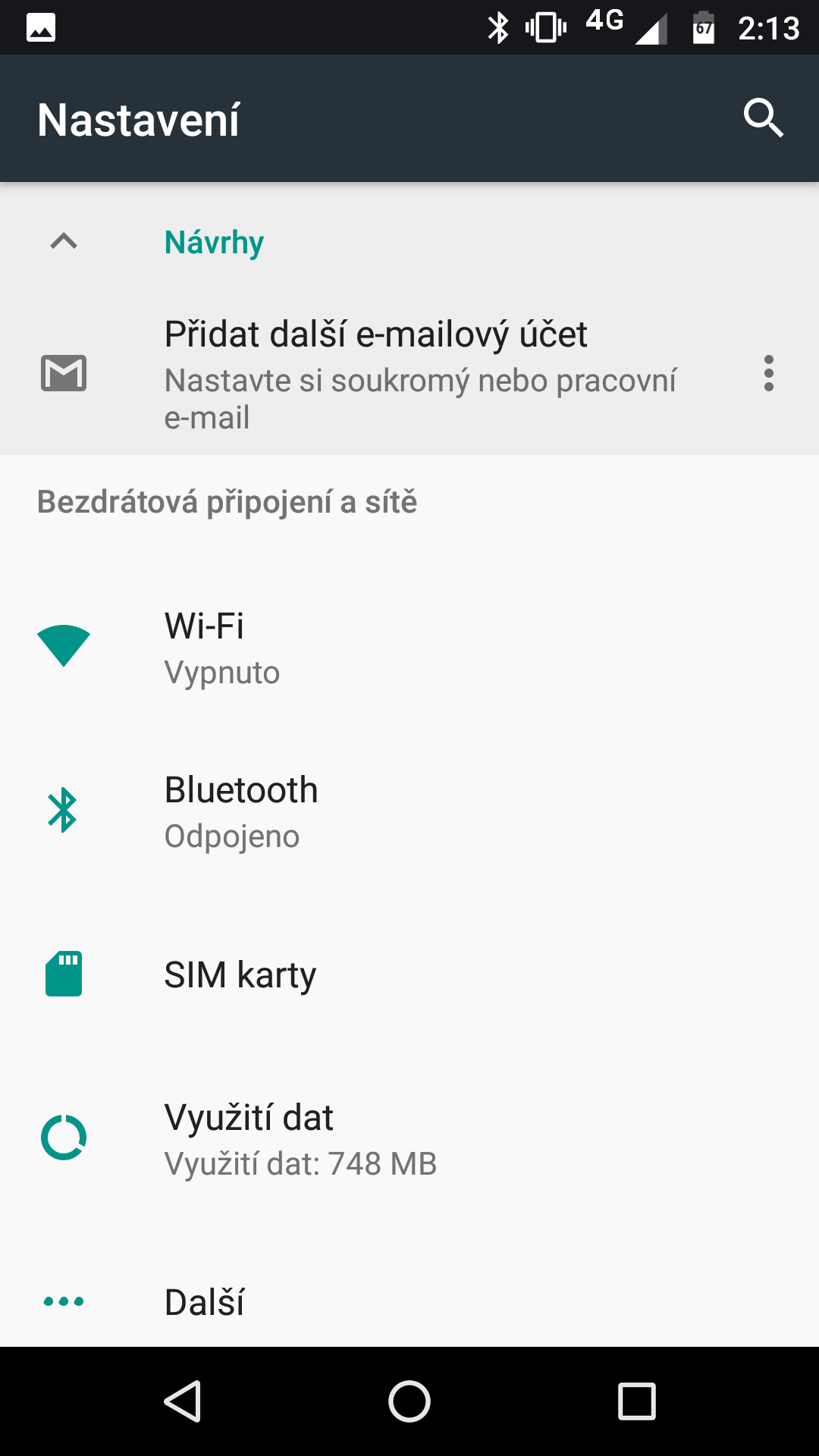Viewport: 819px width, 1456px height.
Task: Tap the system back button
Action: pos(182,1401)
